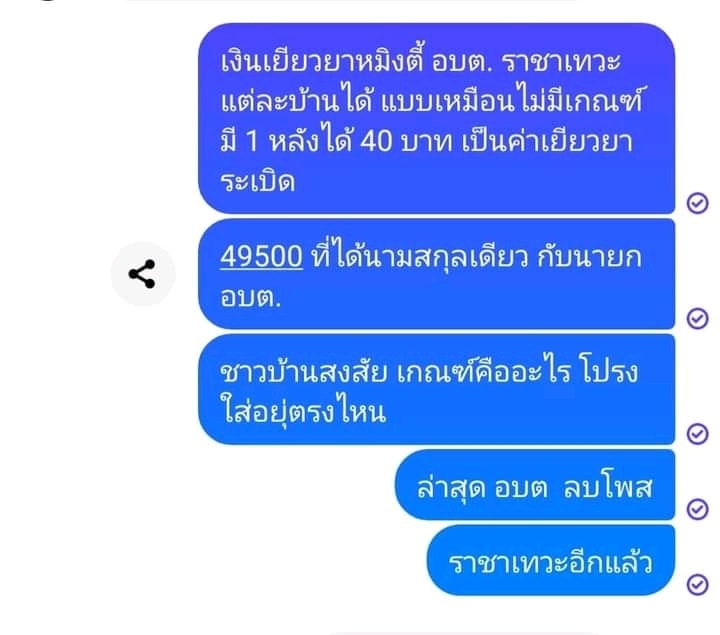
Task: Tap the share icon beside the message
Action: coord(142,273)
